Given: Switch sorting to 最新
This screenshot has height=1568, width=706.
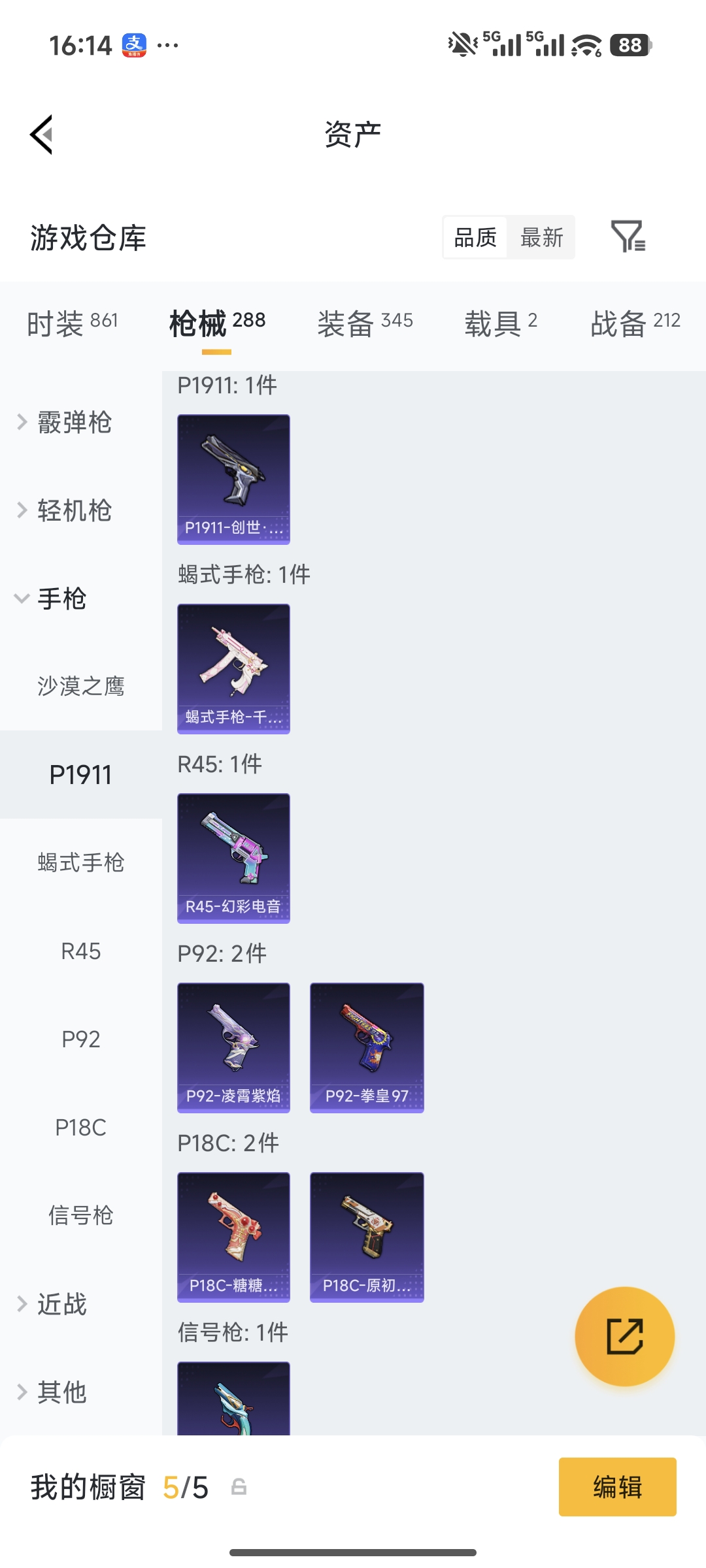Looking at the screenshot, I should (x=542, y=238).
